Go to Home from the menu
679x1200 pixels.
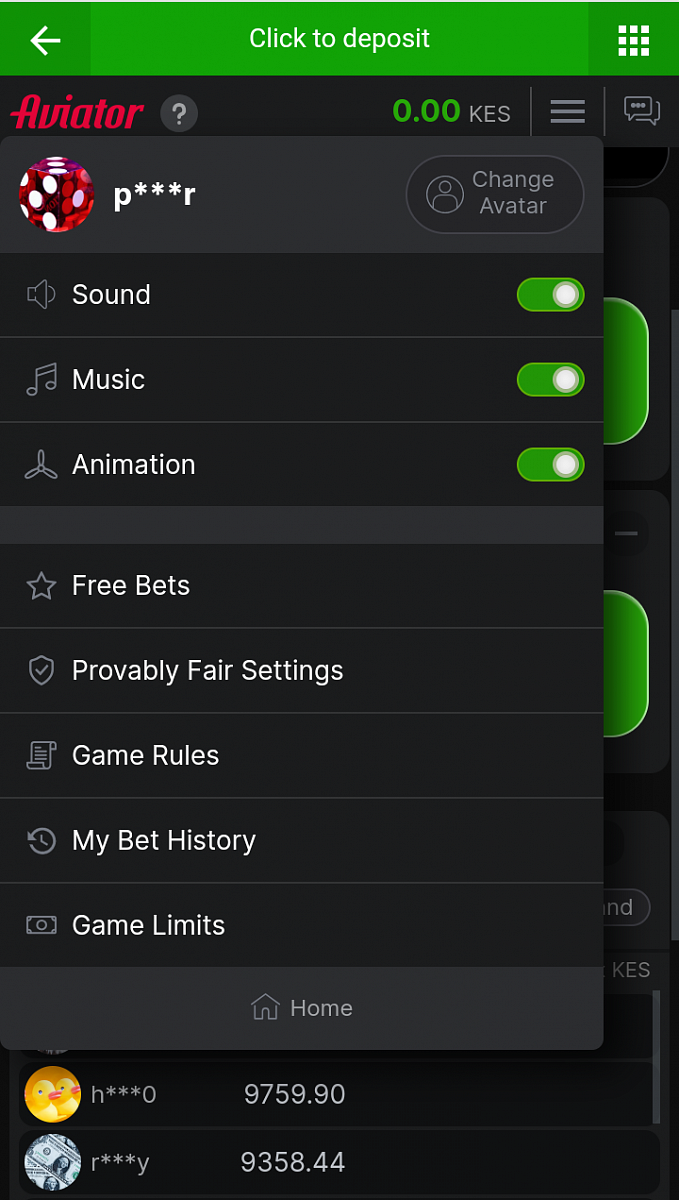coord(302,1008)
